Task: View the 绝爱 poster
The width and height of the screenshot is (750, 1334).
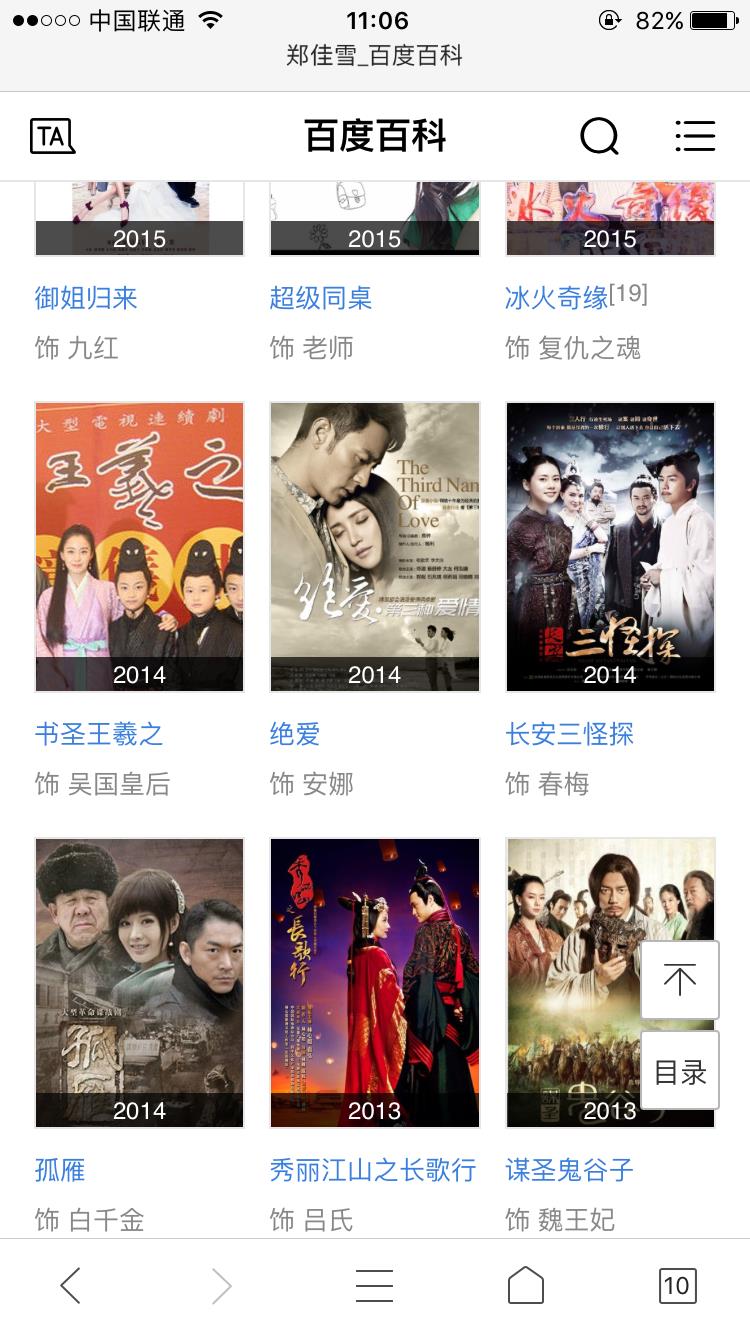Action: [375, 546]
